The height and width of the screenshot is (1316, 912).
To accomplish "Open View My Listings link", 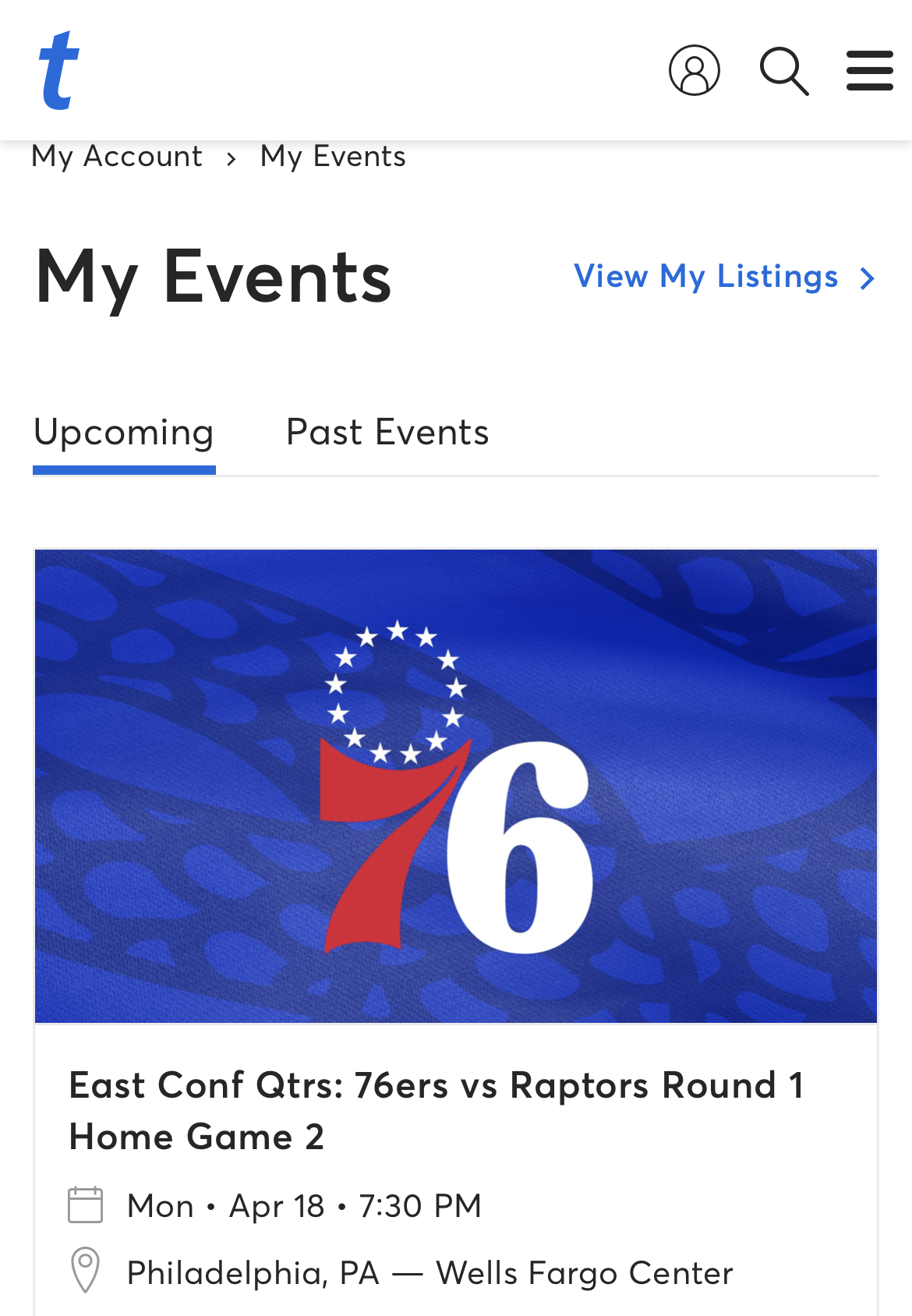I will [724, 277].
